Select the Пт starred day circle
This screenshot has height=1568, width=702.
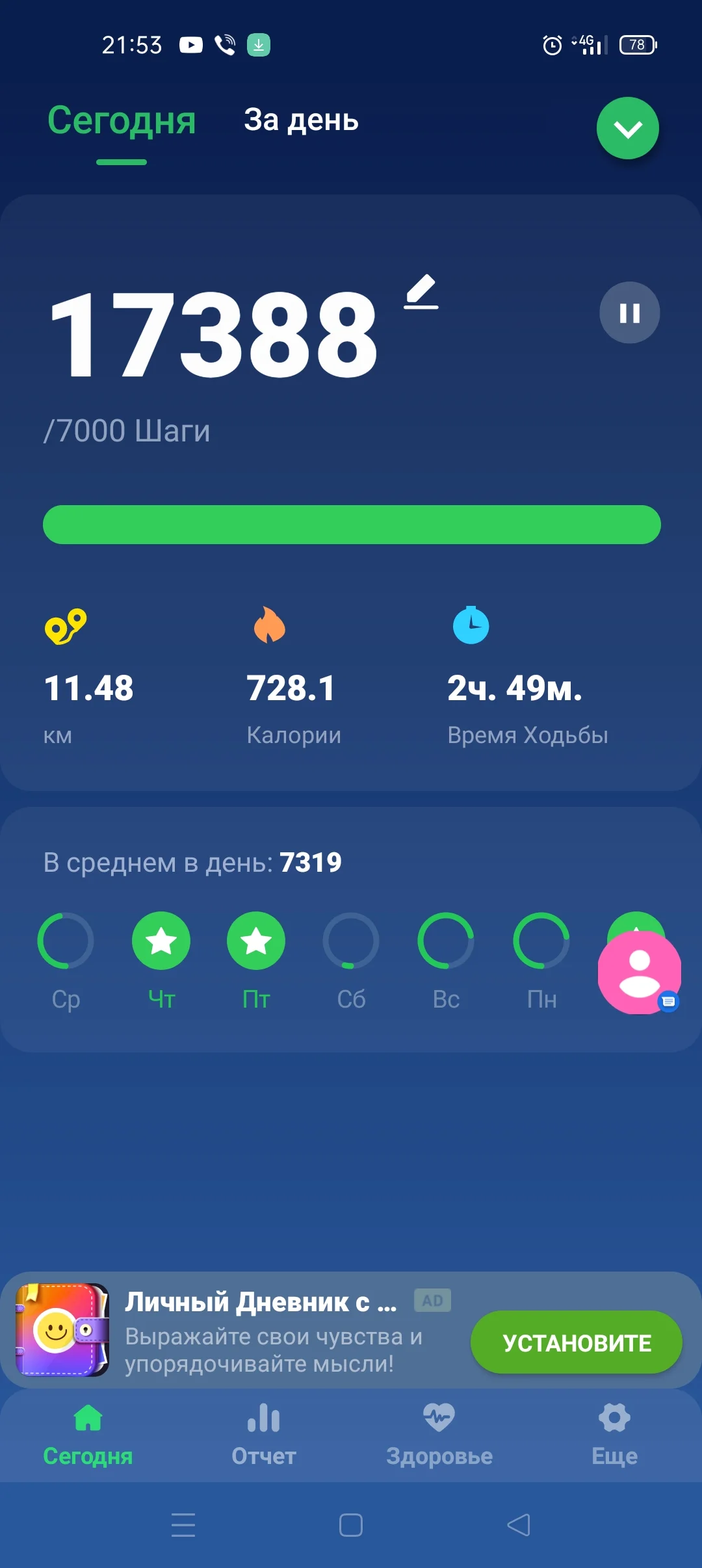pos(255,941)
